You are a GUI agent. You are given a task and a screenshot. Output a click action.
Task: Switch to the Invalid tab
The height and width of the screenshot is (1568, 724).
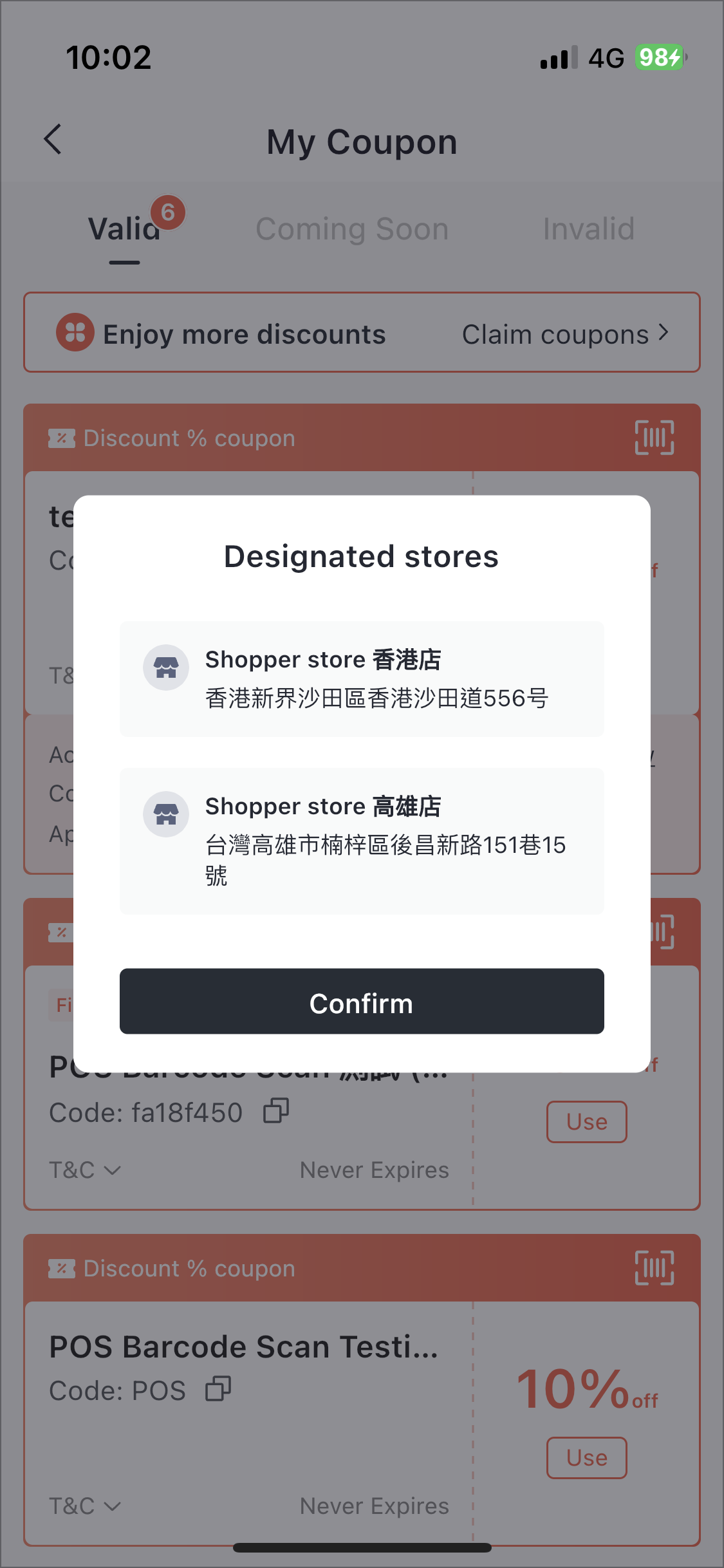(588, 229)
